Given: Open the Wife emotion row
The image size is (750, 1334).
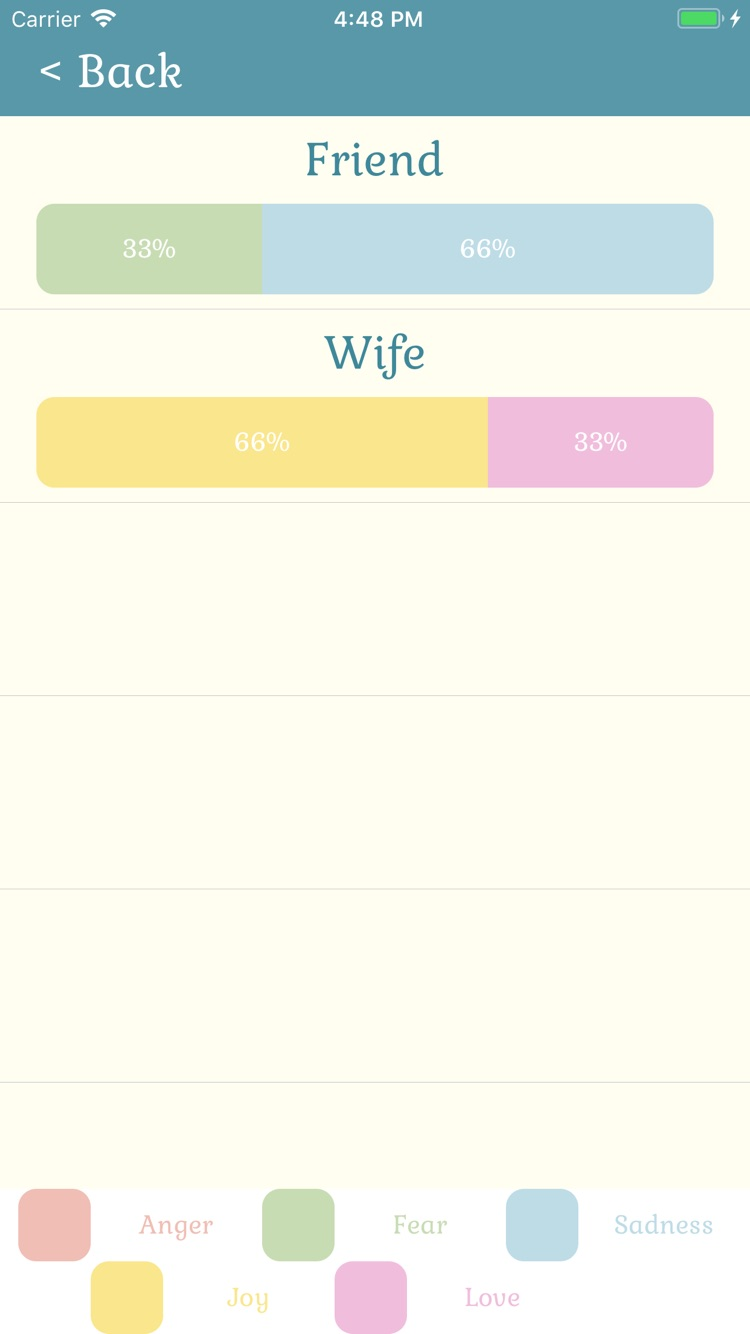Looking at the screenshot, I should pos(374,406).
